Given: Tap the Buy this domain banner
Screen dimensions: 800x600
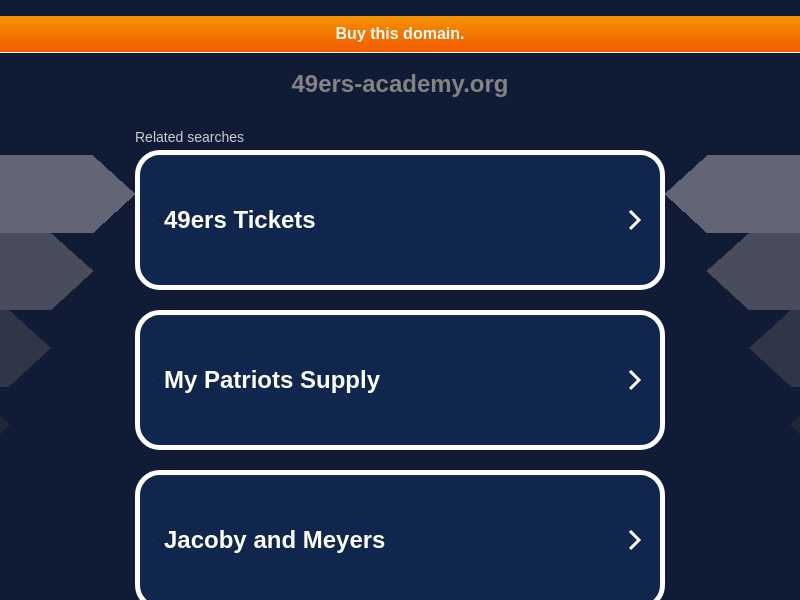Looking at the screenshot, I should pyautogui.click(x=400, y=34).
